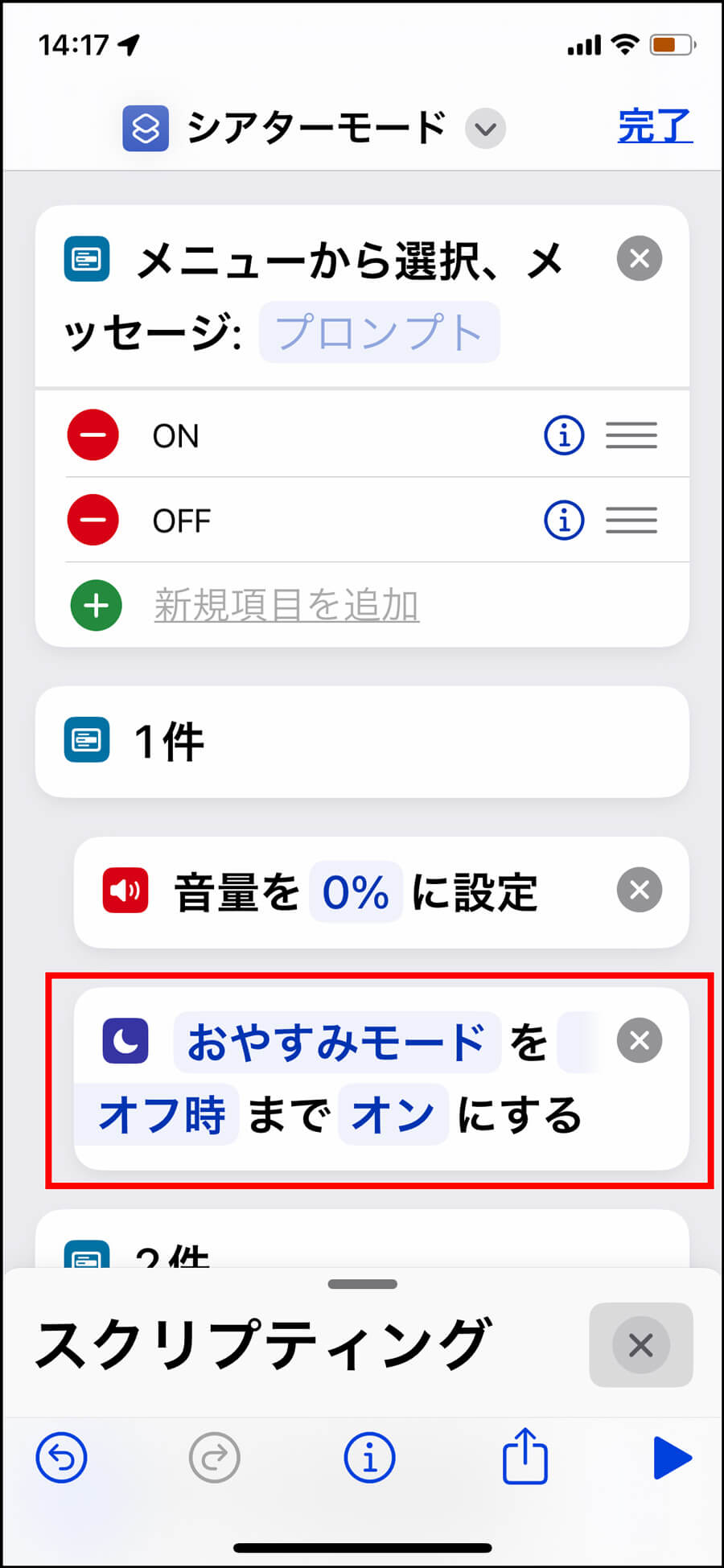Delete the OFF menu item
The height and width of the screenshot is (1568, 724).
pyautogui.click(x=93, y=520)
